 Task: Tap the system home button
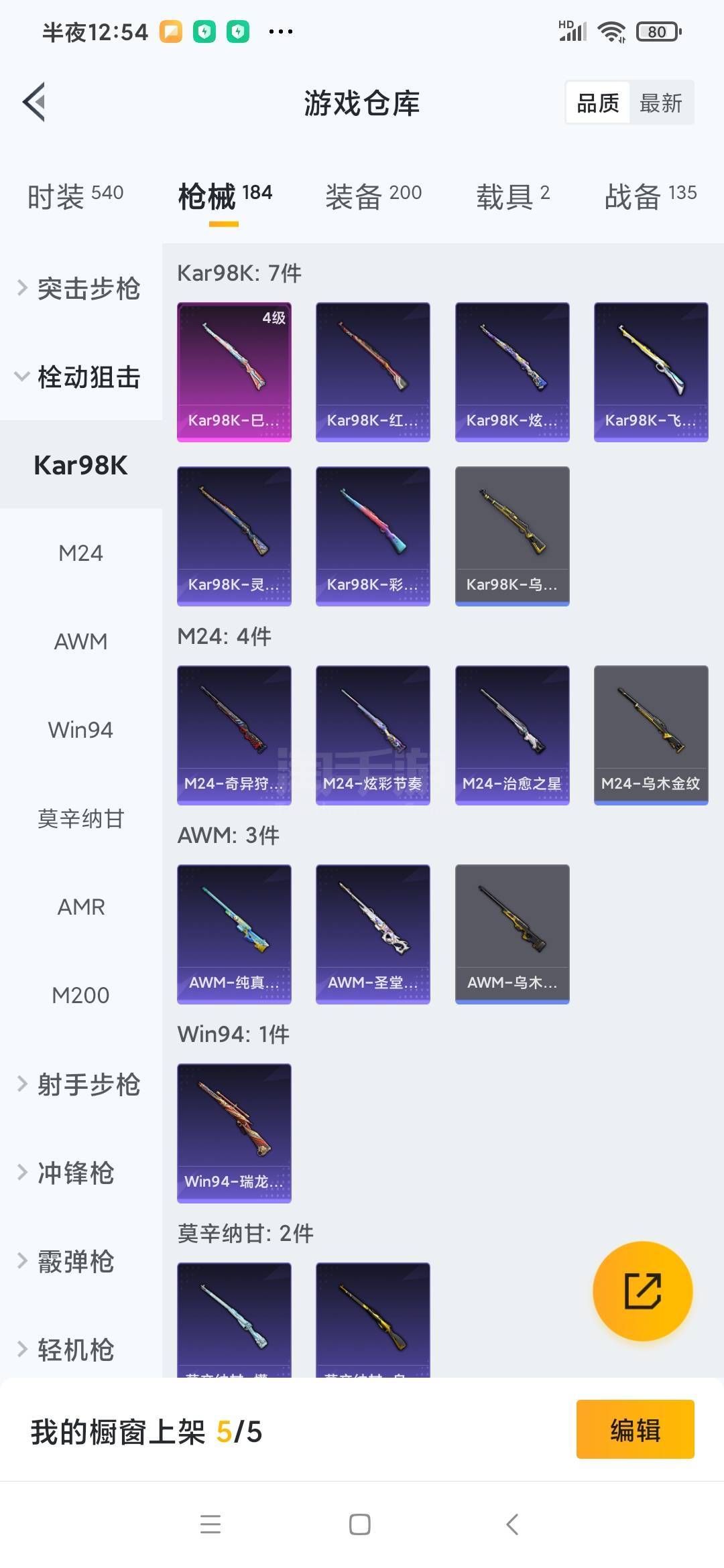click(x=360, y=1524)
